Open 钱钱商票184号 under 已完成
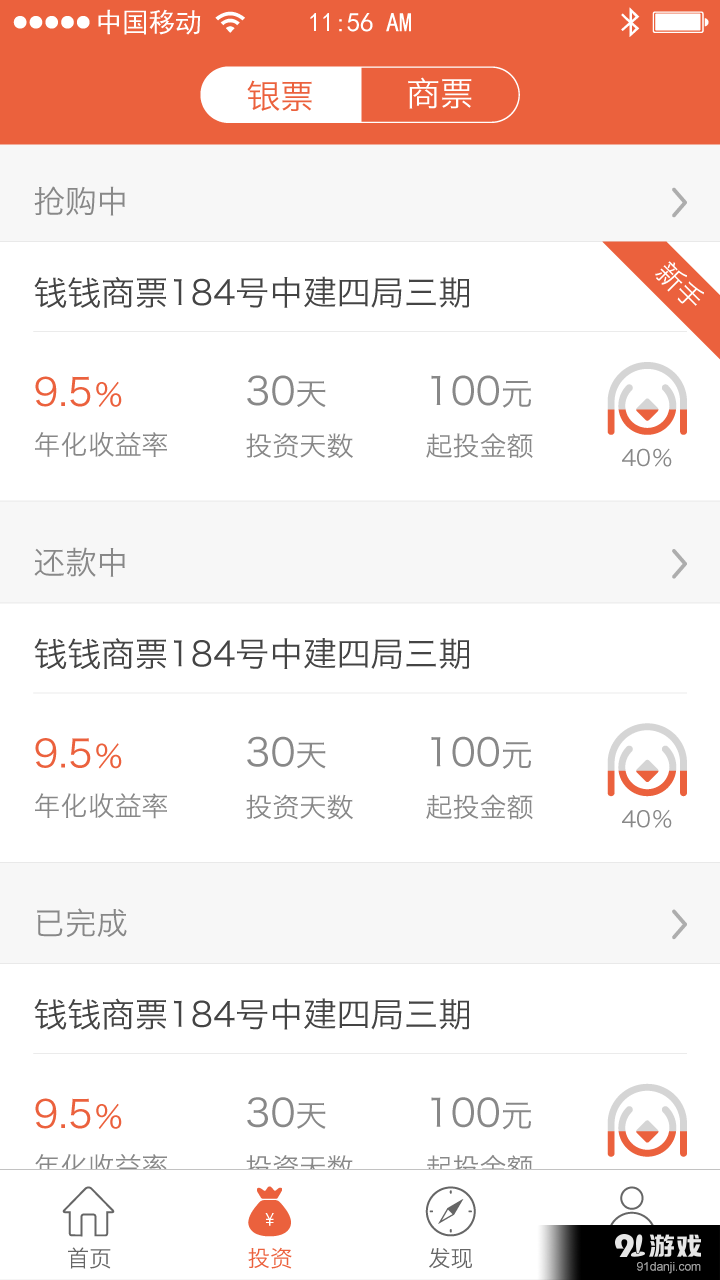 click(x=252, y=1014)
